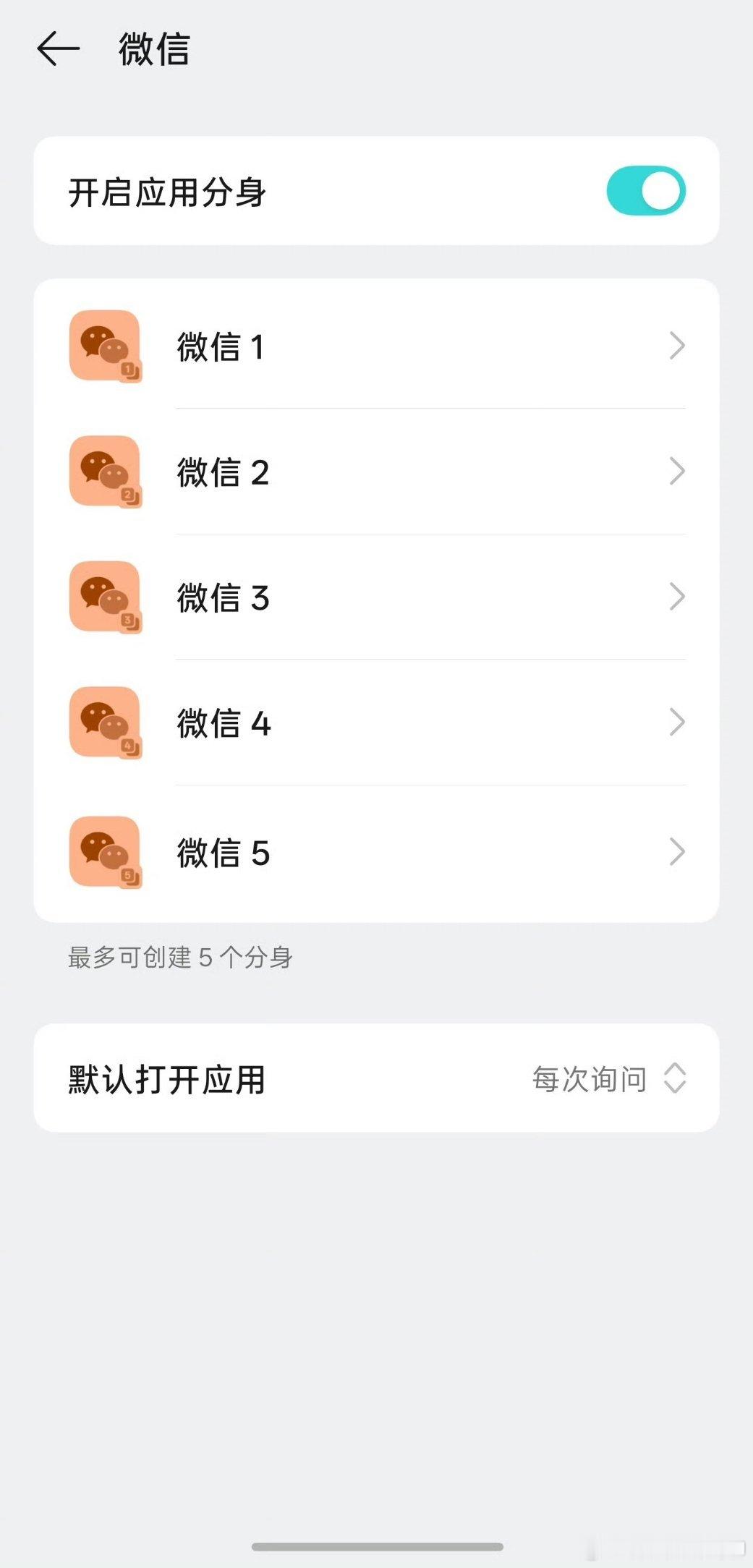Click the 微信 4 list item text
The width and height of the screenshot is (753, 1568).
pos(224,722)
